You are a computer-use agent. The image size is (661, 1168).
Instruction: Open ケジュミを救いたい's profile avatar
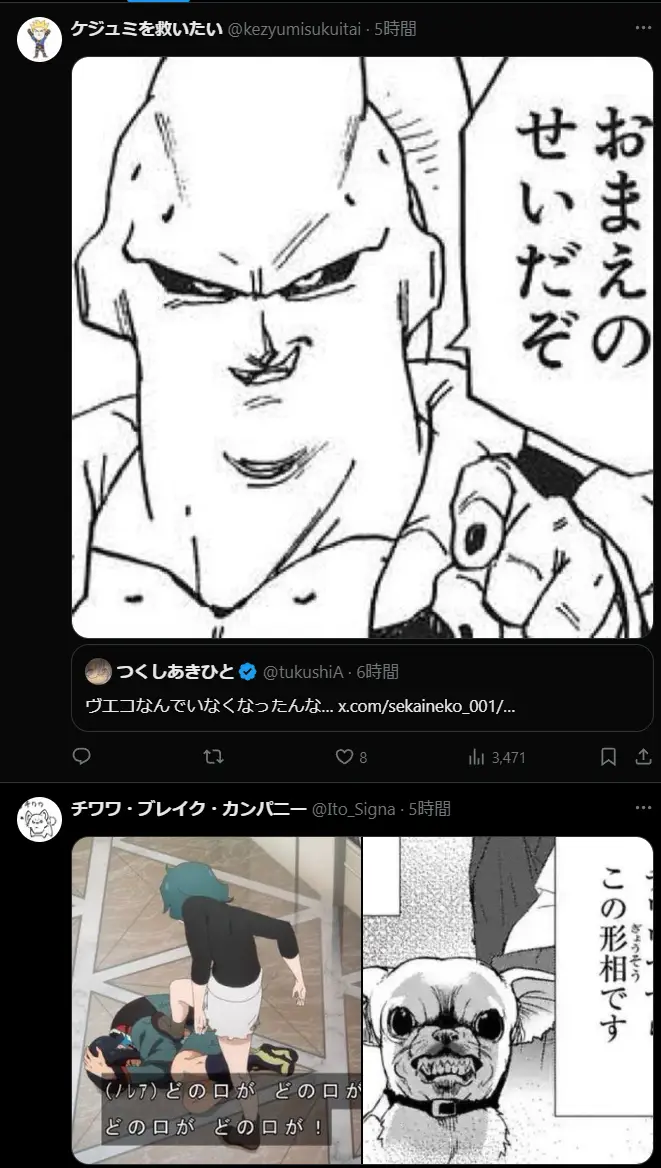(x=40, y=38)
